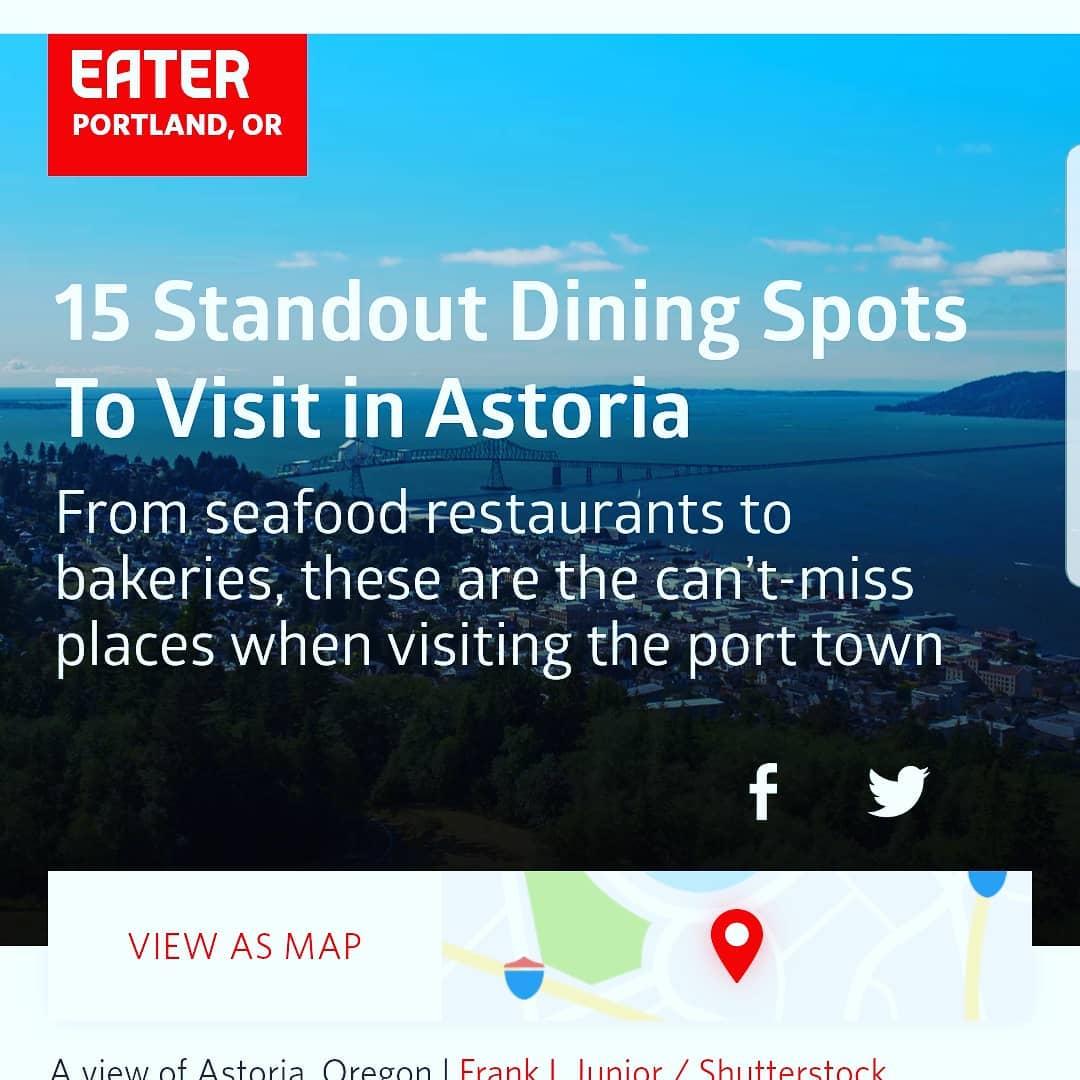Share the article on Facebook
Screen dimensions: 1080x1080
pyautogui.click(x=763, y=791)
